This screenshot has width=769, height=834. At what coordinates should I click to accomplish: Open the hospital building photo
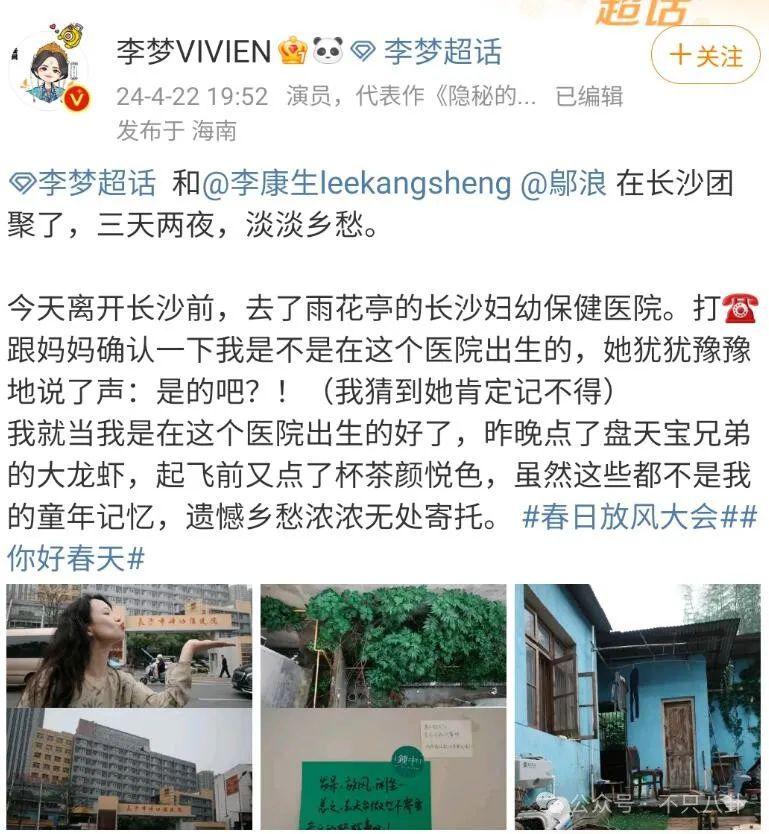[129, 768]
